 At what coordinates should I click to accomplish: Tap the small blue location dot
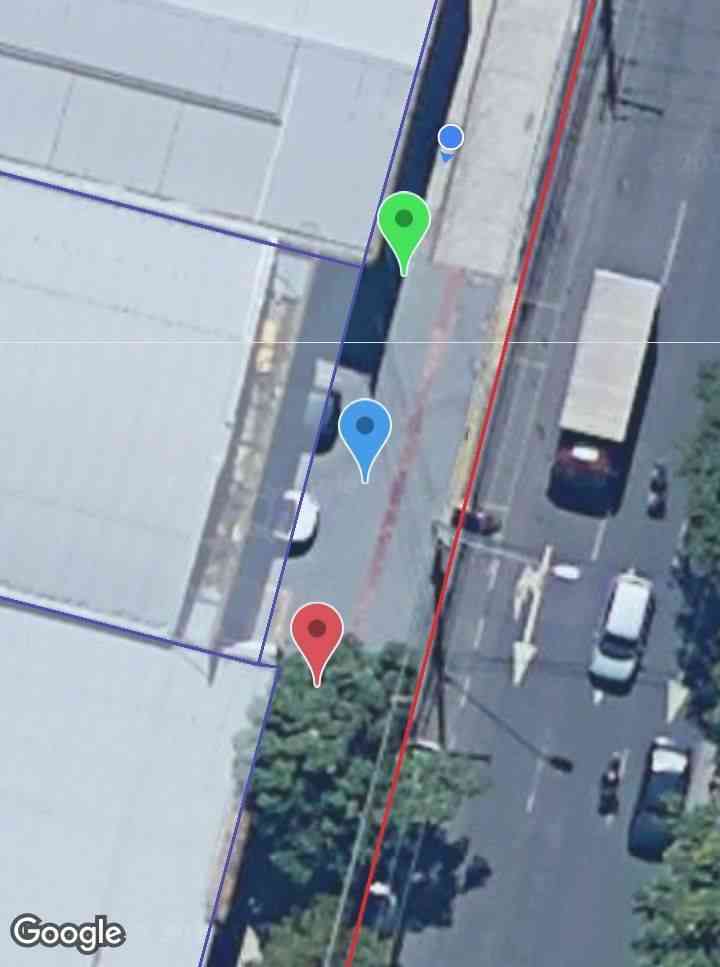pos(451,137)
